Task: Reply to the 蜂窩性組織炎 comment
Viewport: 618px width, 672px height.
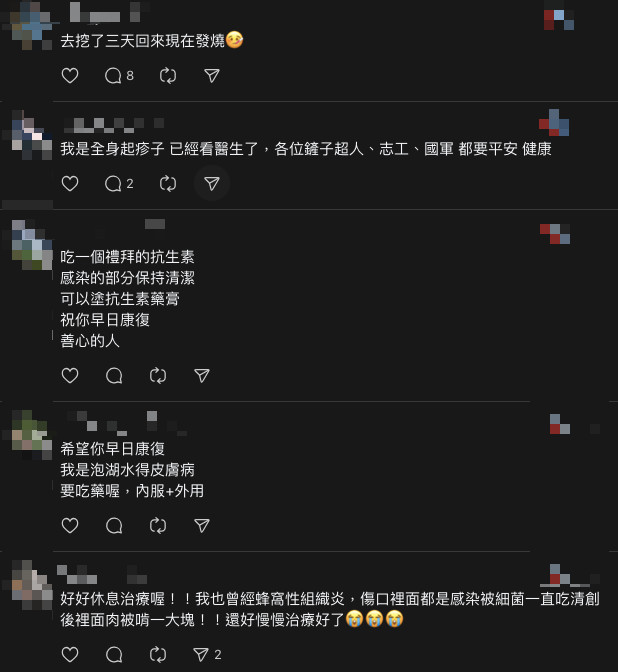Action: pos(114,655)
